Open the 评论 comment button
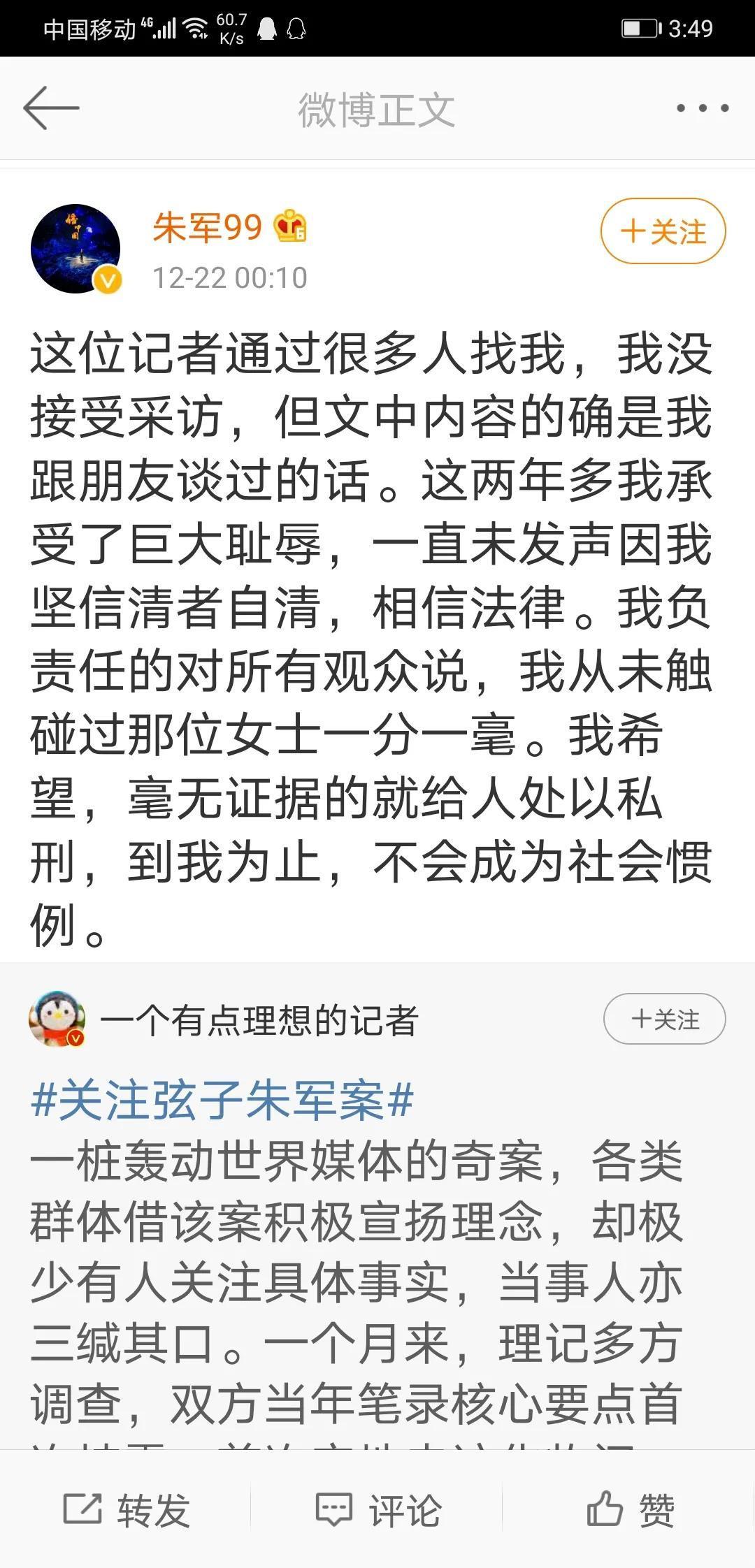Viewport: 755px width, 1568px height. [378, 1511]
